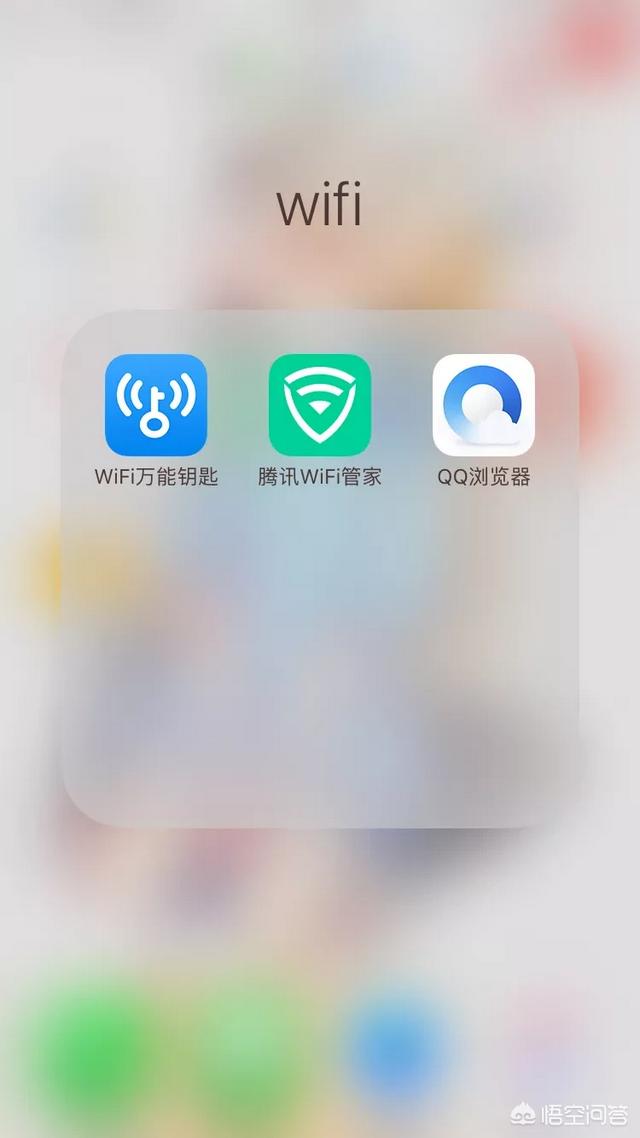Open QQ浏览器
This screenshot has width=640, height=1138.
(483, 405)
